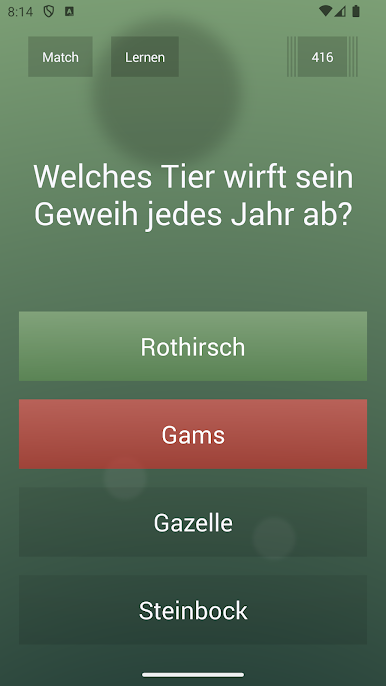386x686 pixels.
Task: Select the Rothirsch answer
Action: [193, 346]
